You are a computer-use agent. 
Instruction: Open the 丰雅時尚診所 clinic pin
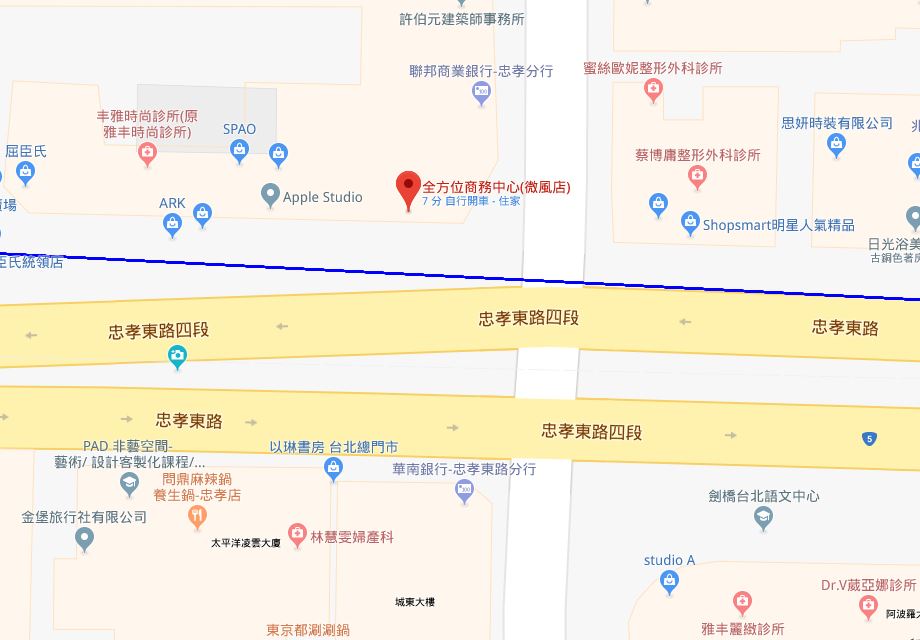[x=147, y=154]
